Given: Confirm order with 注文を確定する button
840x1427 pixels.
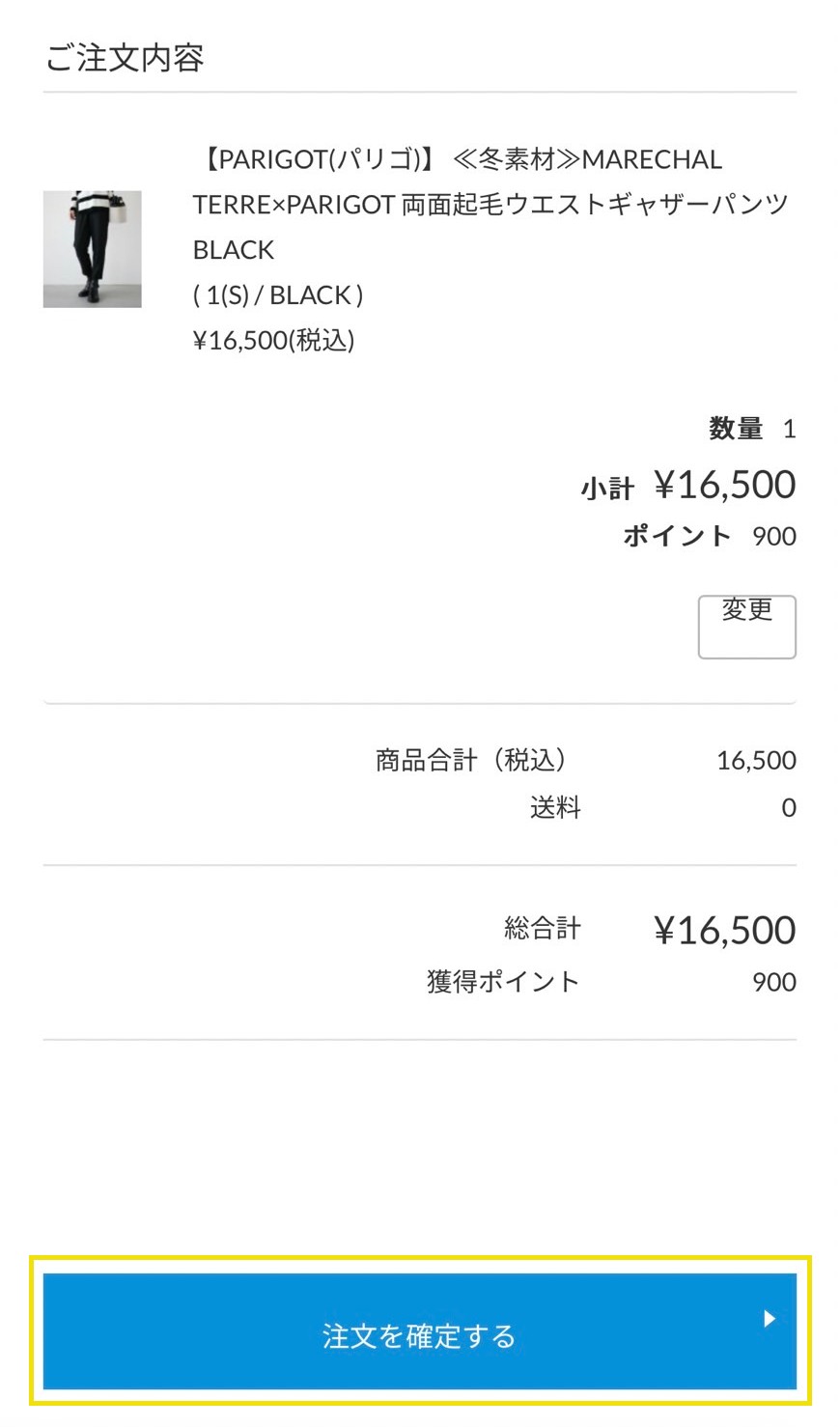Looking at the screenshot, I should coord(419,1331).
